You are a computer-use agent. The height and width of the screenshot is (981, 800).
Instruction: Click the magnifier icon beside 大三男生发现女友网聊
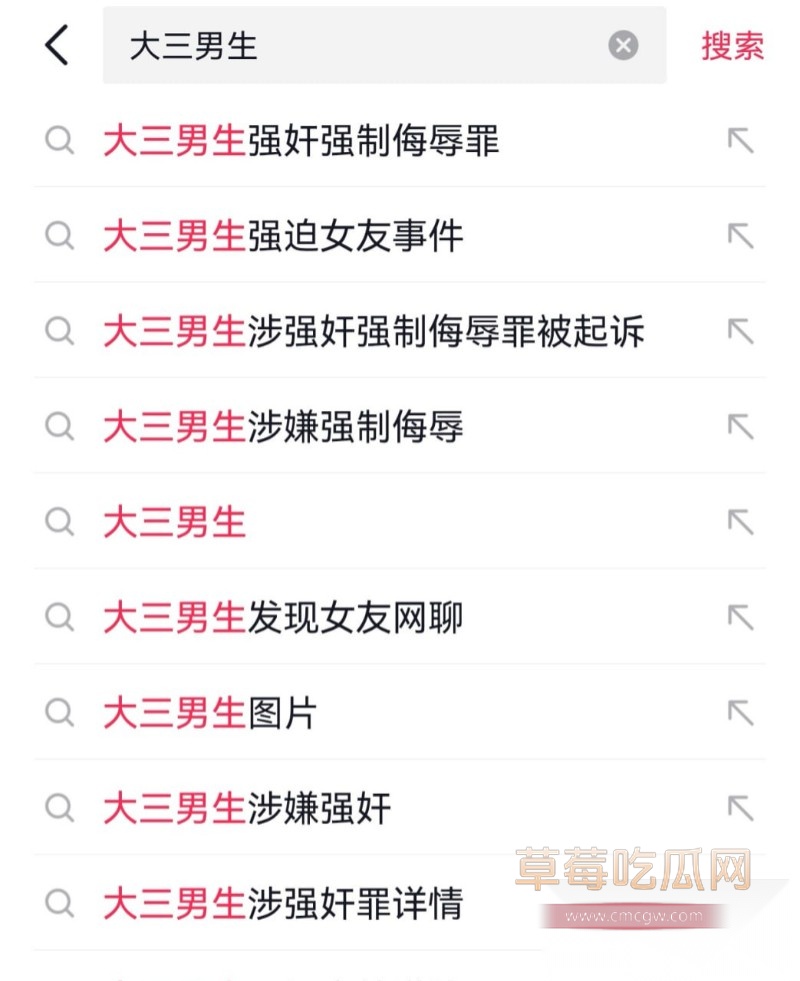point(59,617)
